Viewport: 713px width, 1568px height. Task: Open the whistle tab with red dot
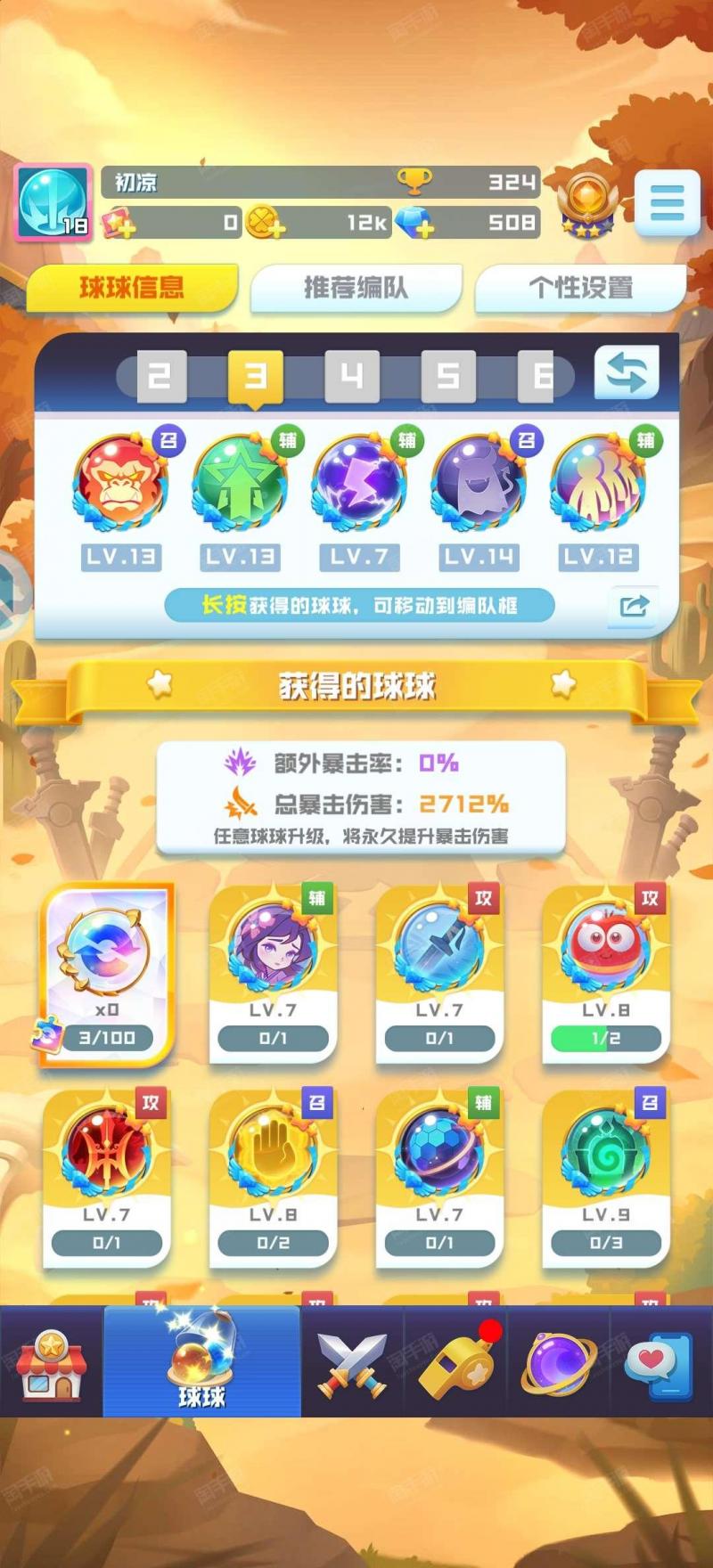point(456,1363)
